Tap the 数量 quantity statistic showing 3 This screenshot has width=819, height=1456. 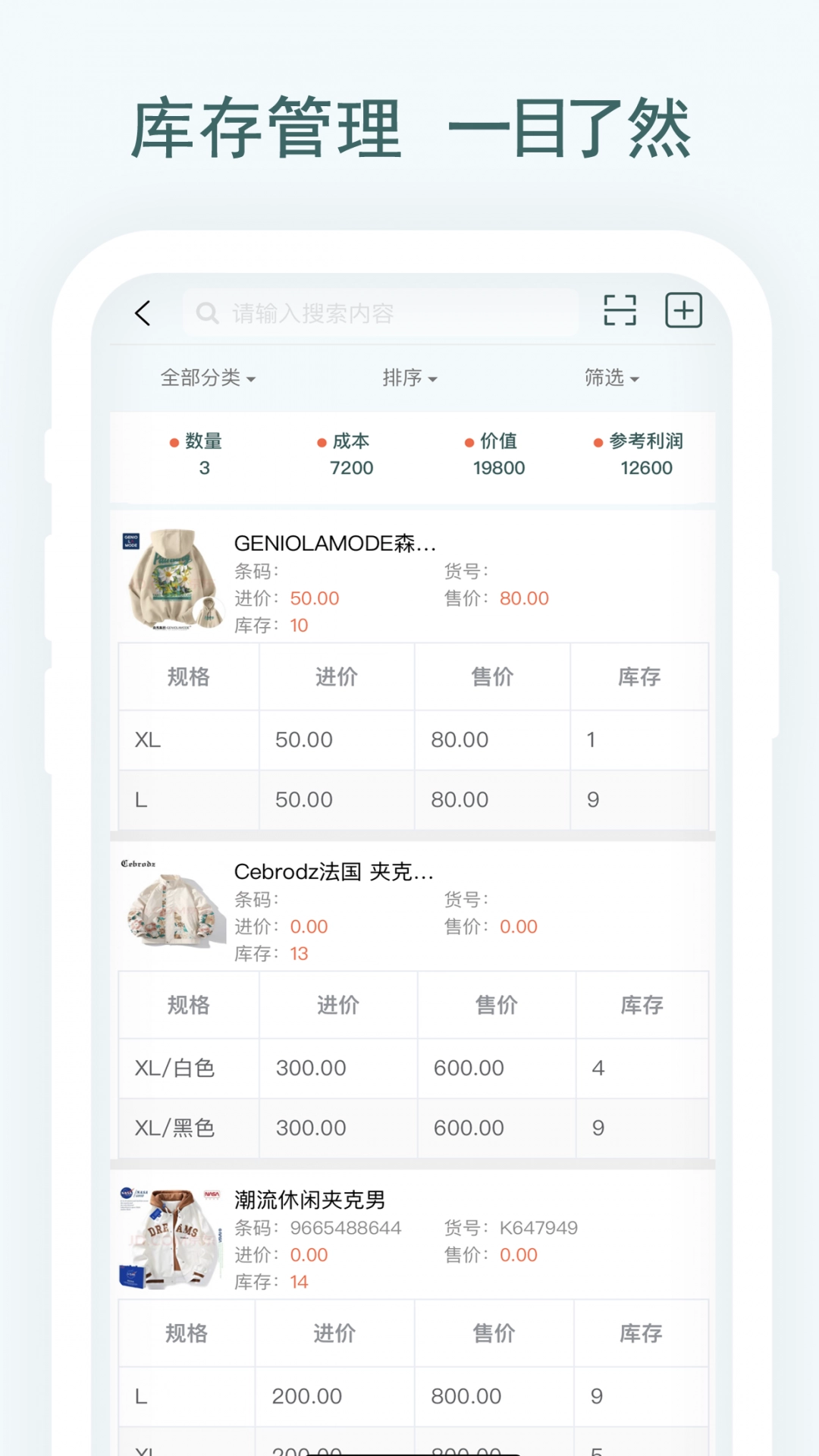point(202,453)
